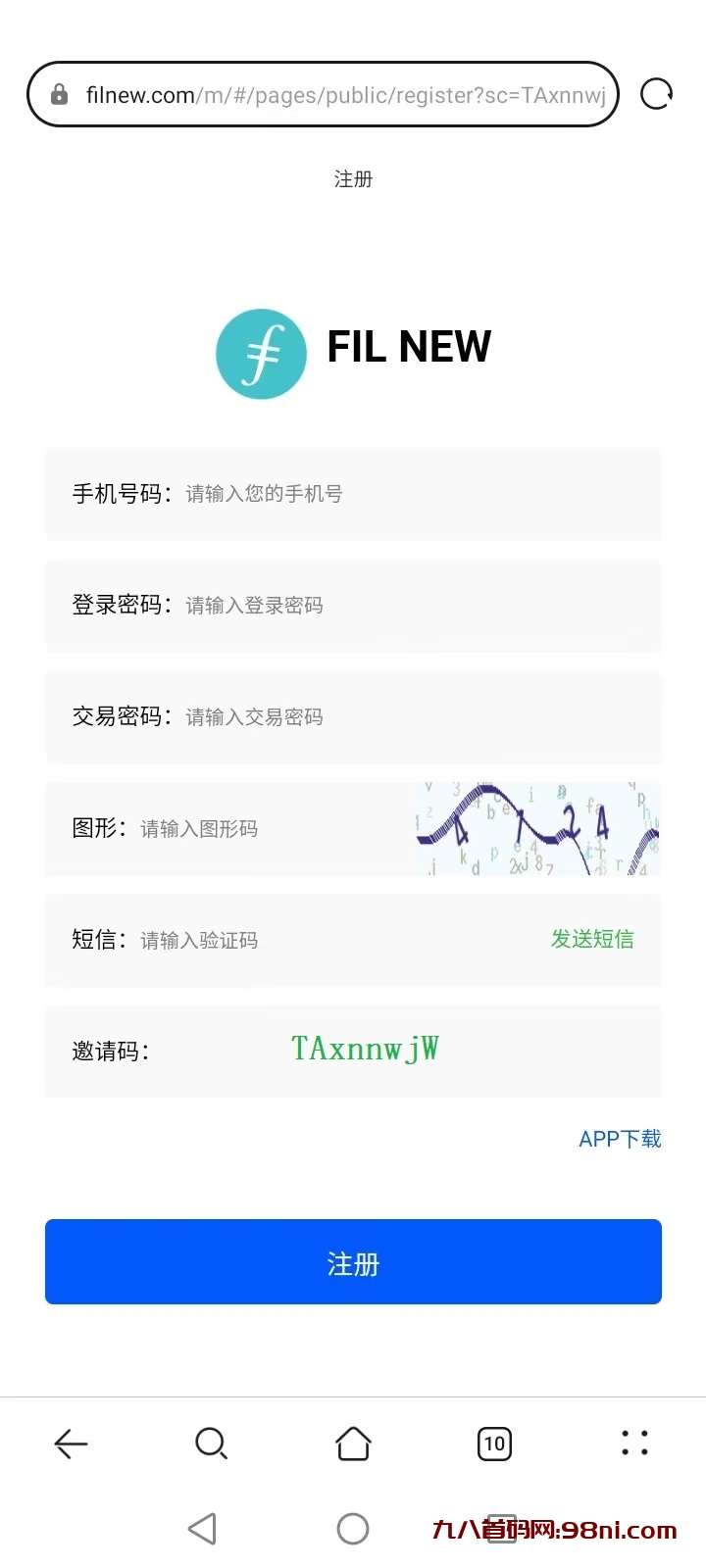Tap 发送短信 to send SMS code
Screen dimensions: 706x1568
pyautogui.click(x=592, y=939)
